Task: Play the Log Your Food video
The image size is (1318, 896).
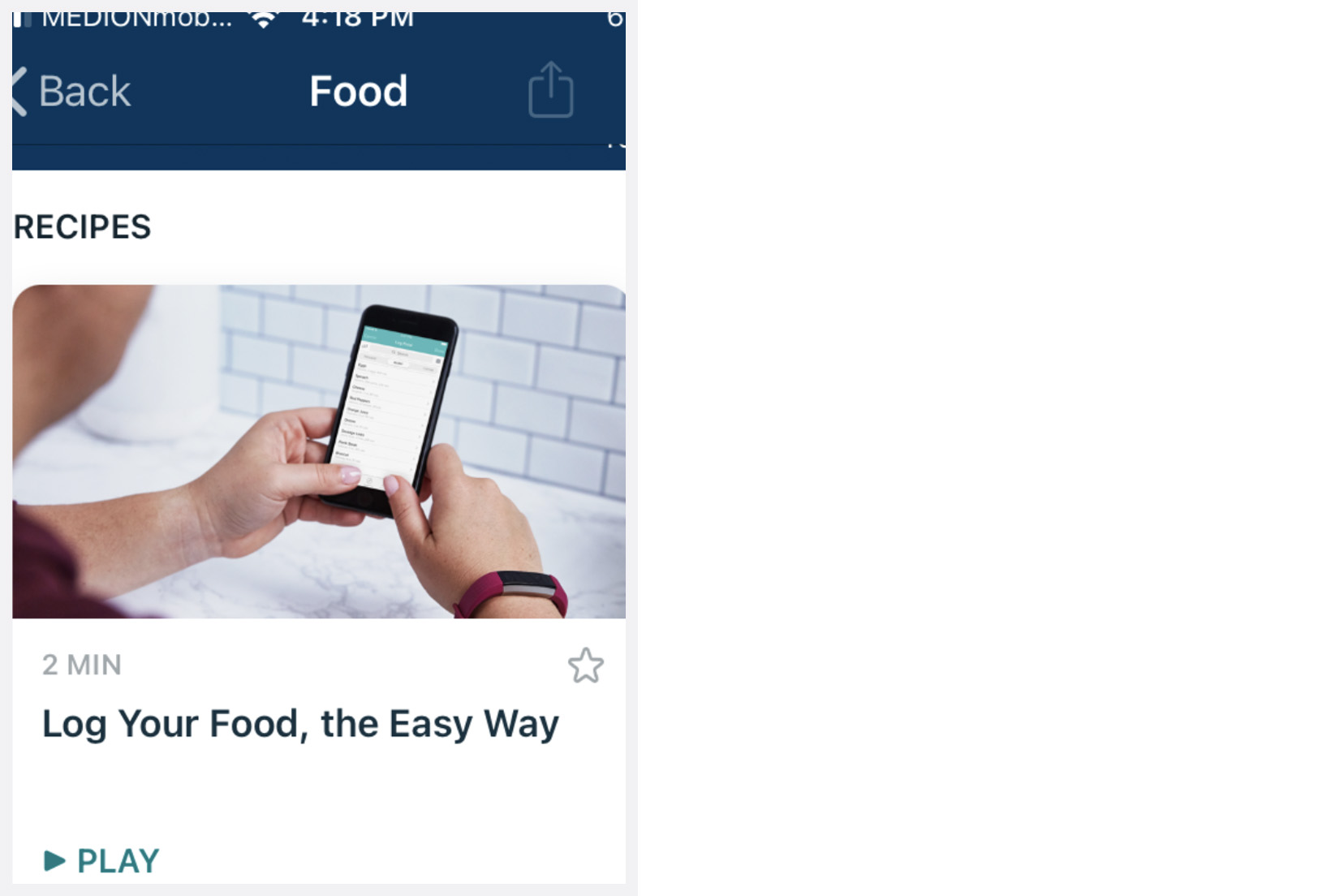Action: [x=102, y=860]
